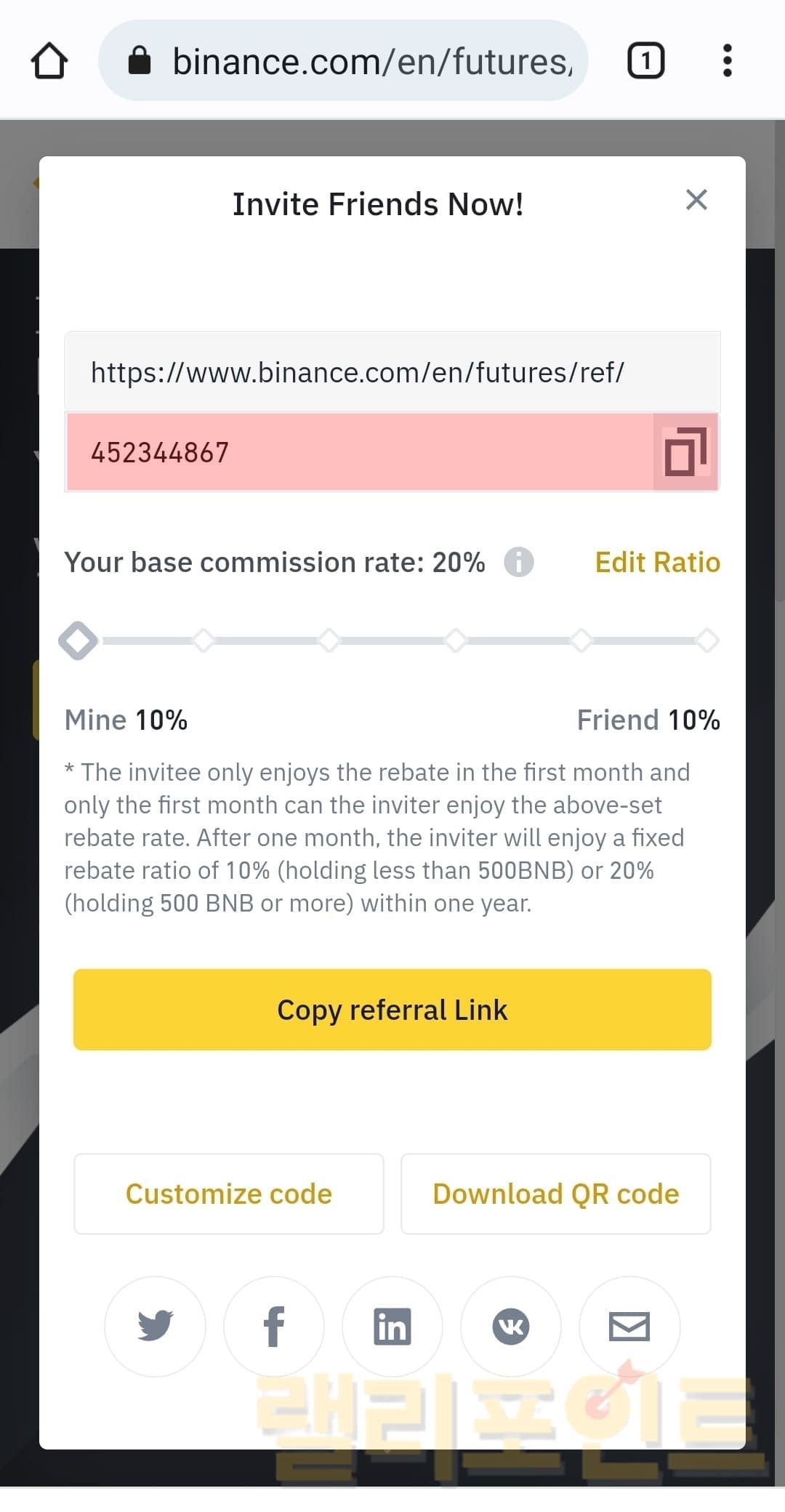
Task: Share referral on Twitter
Action: 156,1327
